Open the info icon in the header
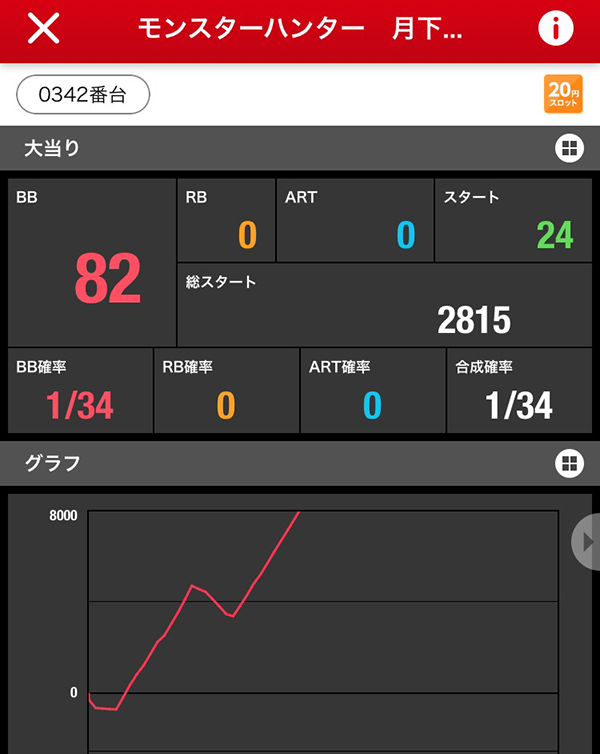The image size is (600, 754). (x=556, y=29)
